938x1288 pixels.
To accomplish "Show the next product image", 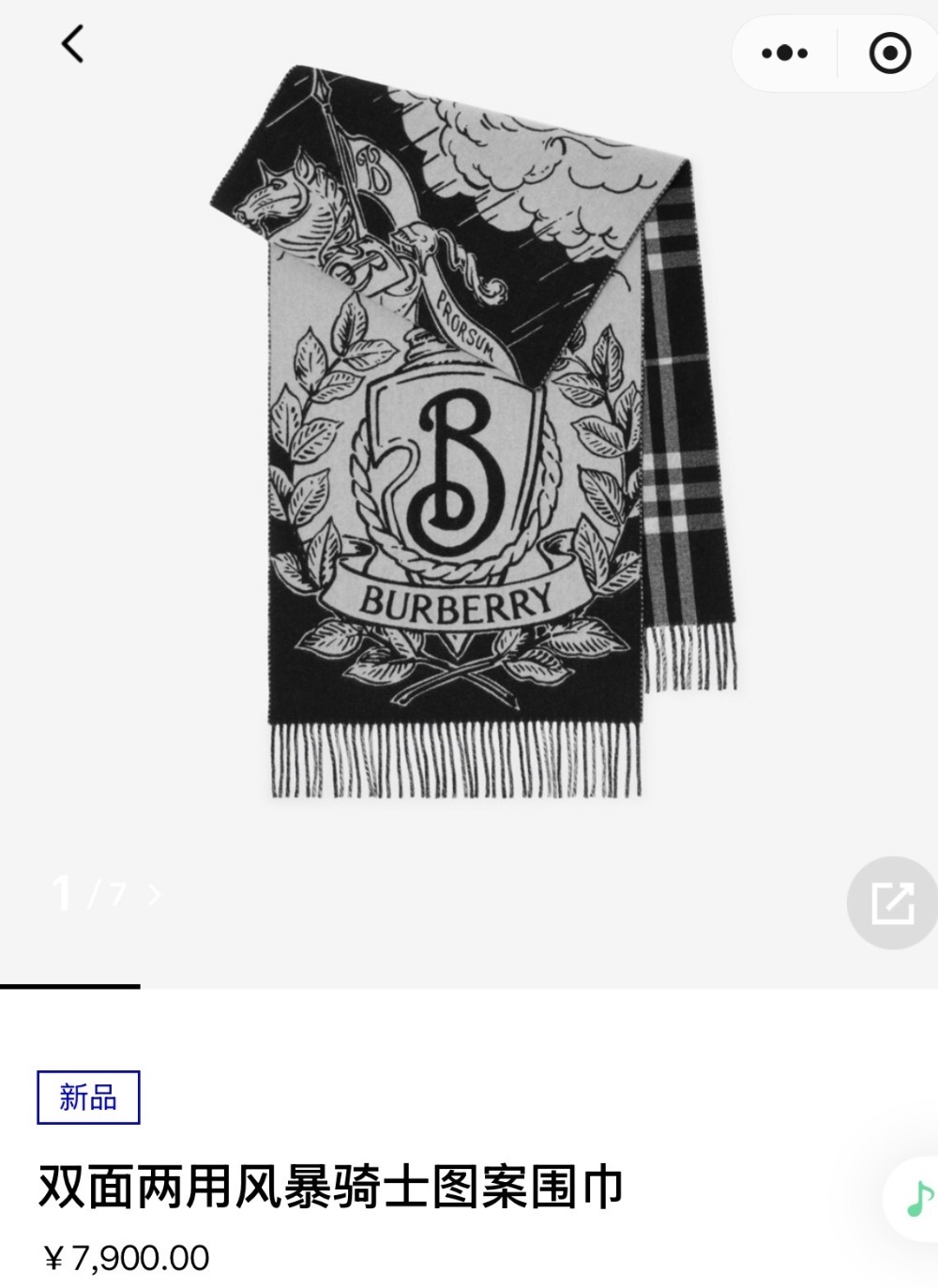I will (155, 895).
